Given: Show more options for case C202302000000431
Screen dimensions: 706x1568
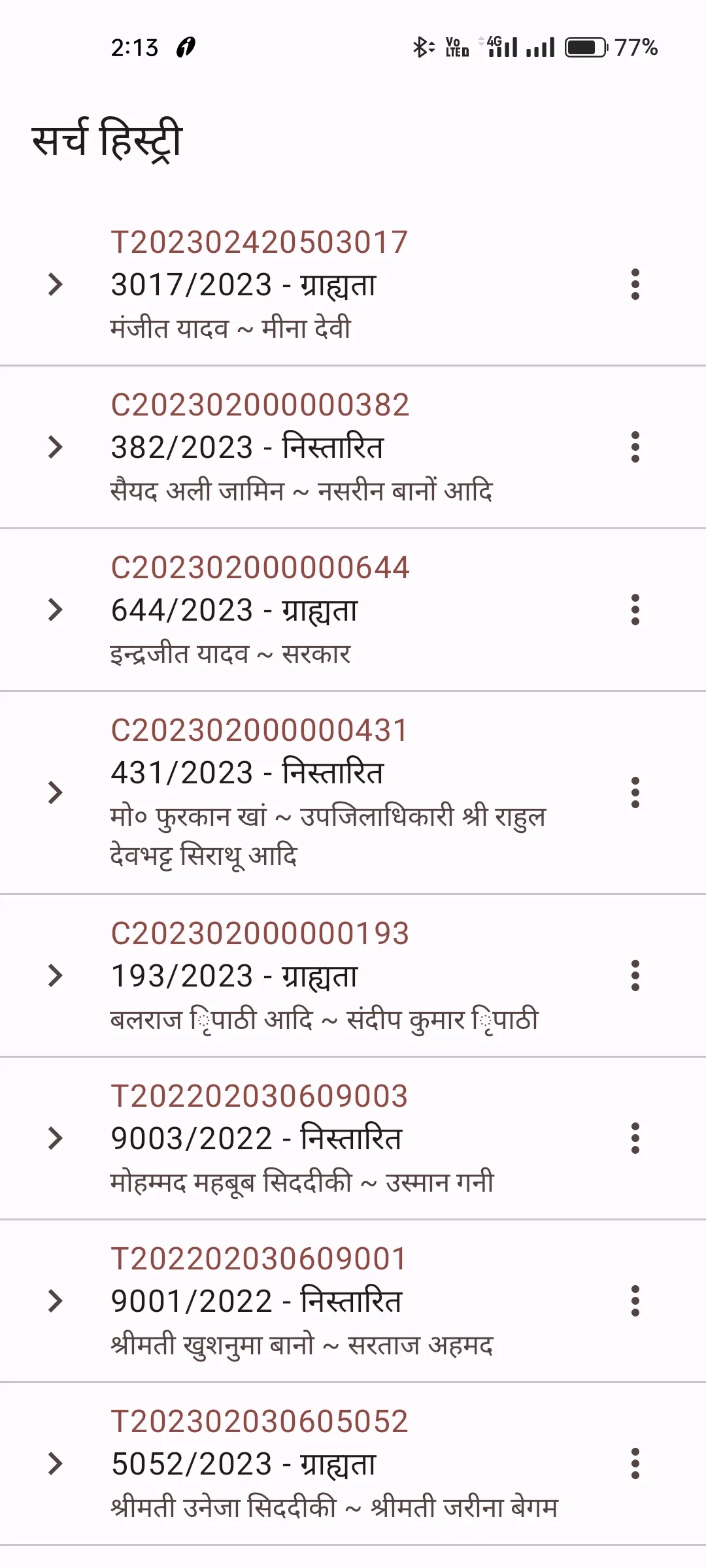Looking at the screenshot, I should (x=635, y=792).
